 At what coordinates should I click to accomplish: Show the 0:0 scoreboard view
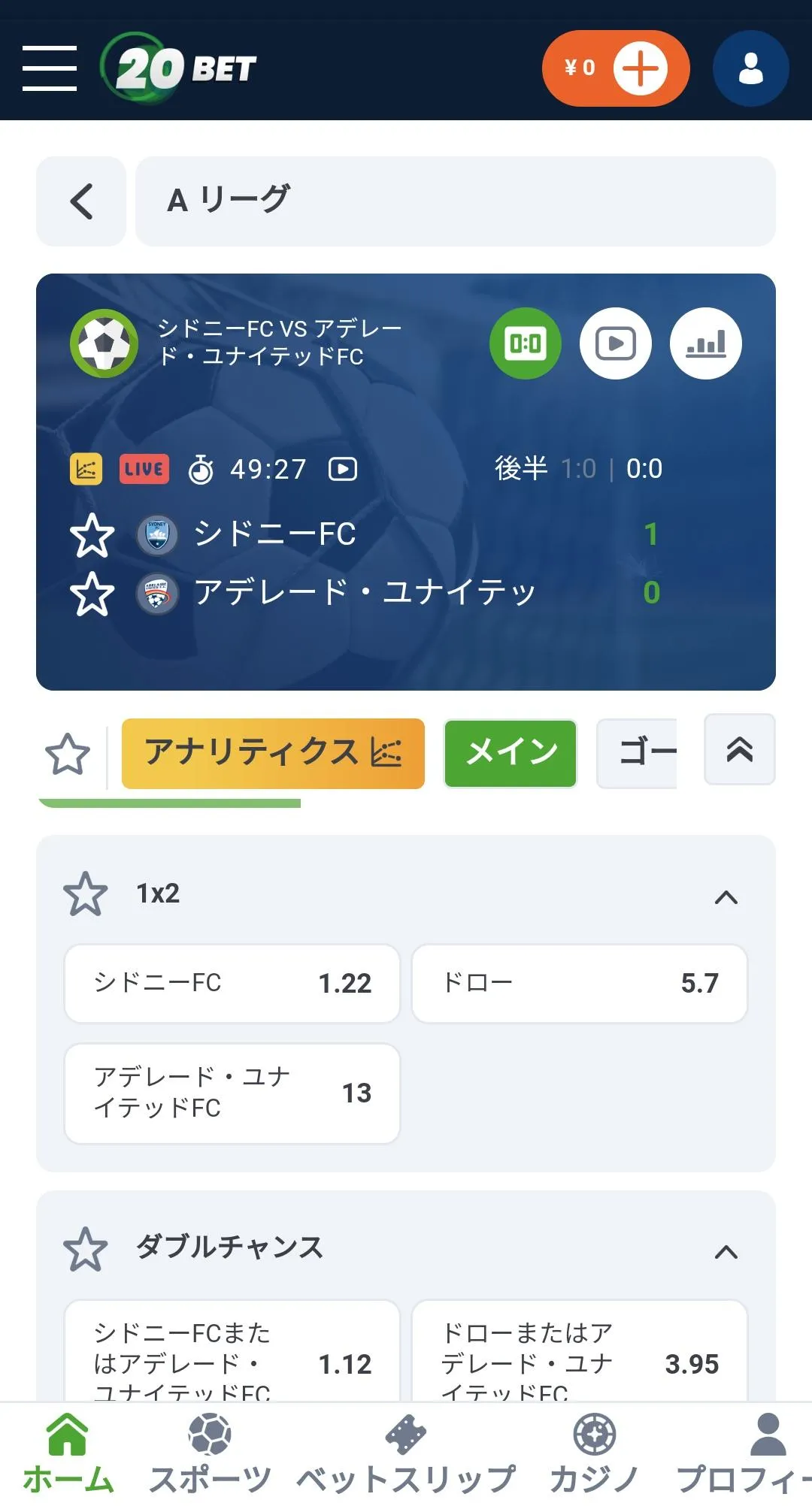click(x=526, y=343)
